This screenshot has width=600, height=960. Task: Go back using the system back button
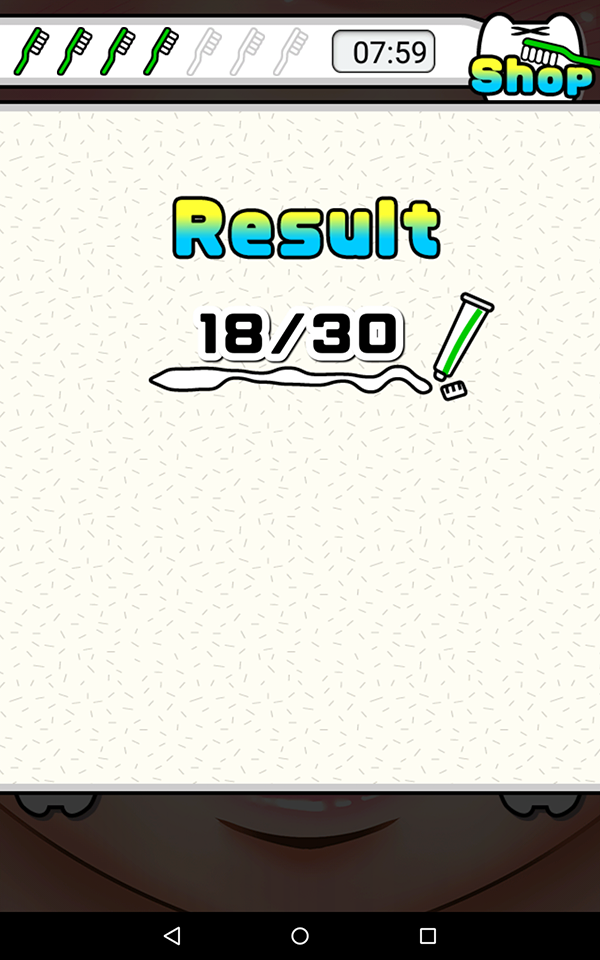172,936
